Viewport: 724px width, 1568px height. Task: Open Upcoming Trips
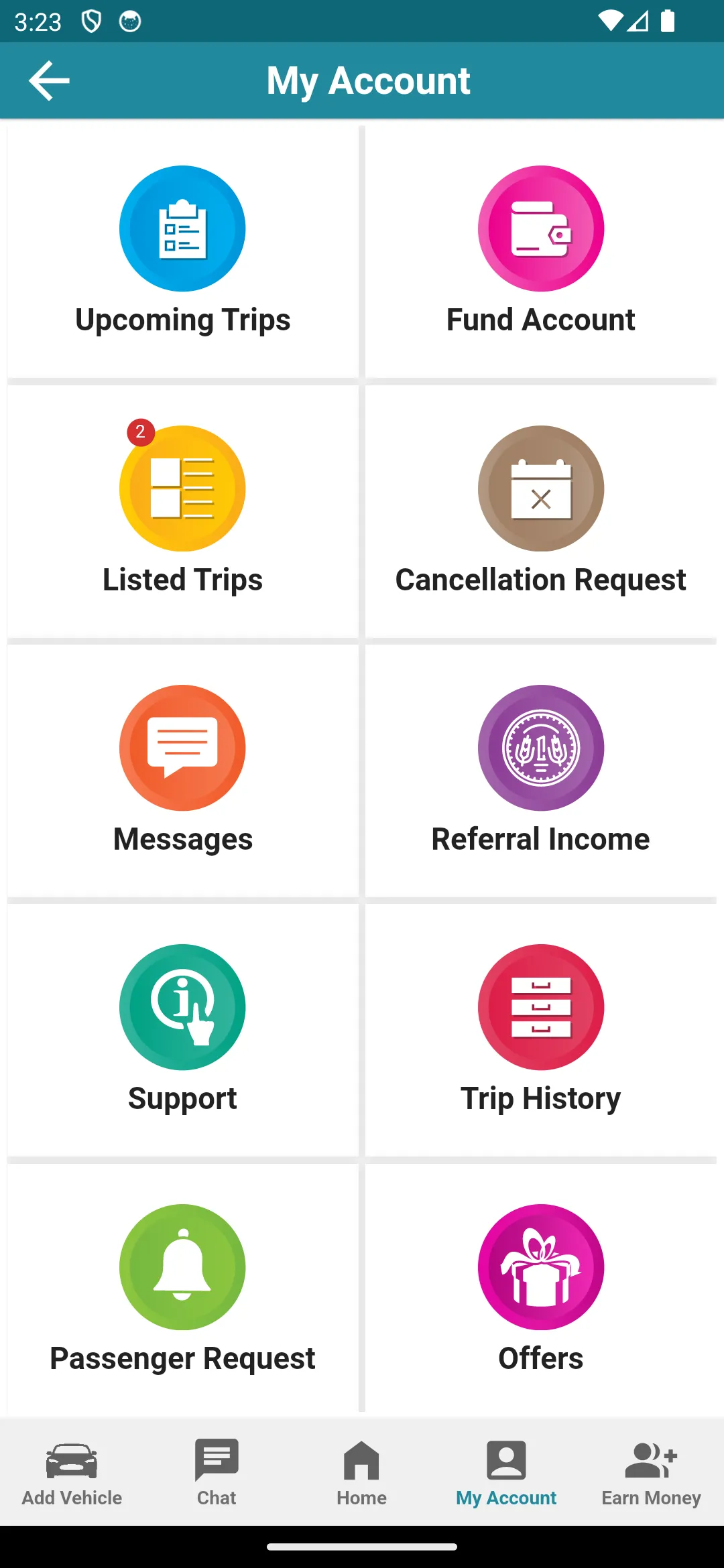(x=182, y=252)
